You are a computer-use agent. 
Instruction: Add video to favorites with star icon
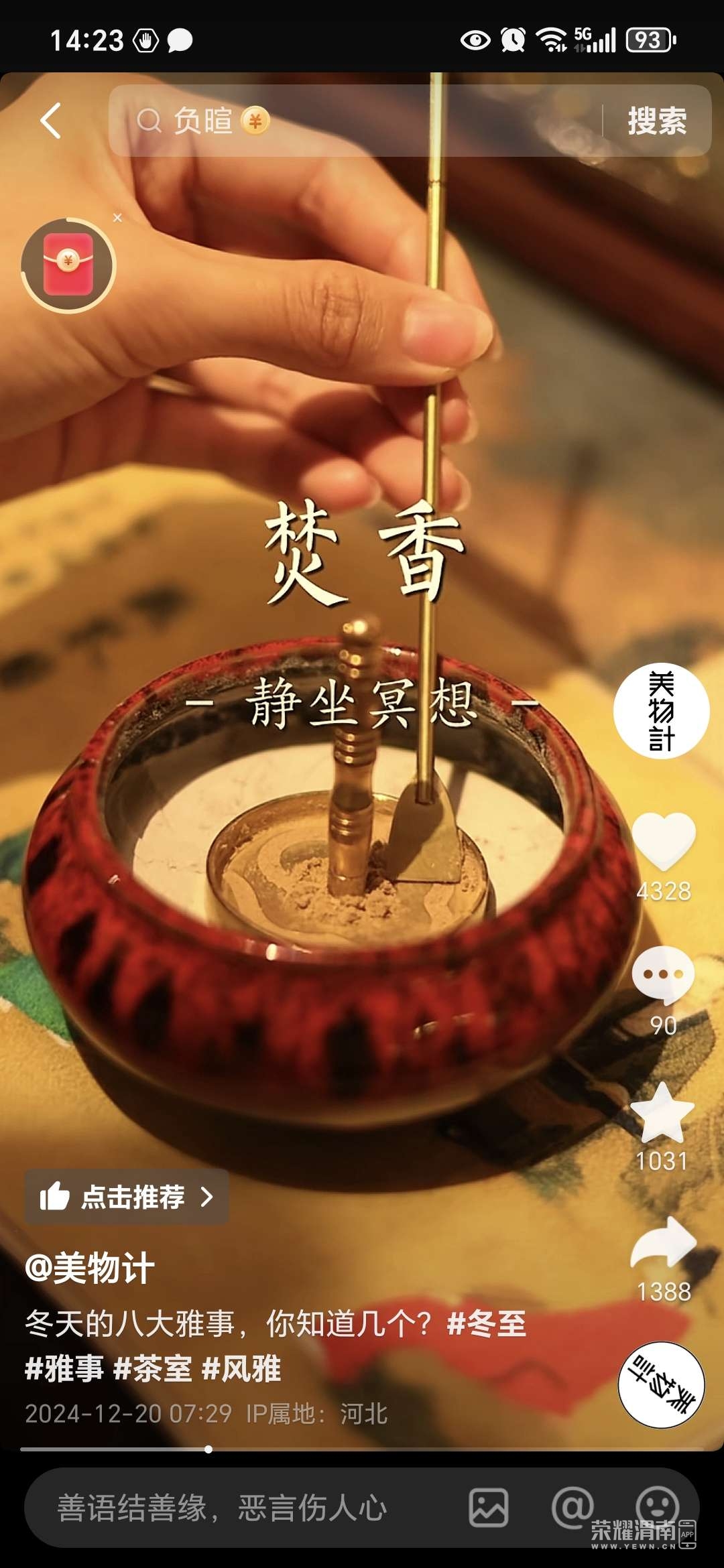click(663, 1112)
